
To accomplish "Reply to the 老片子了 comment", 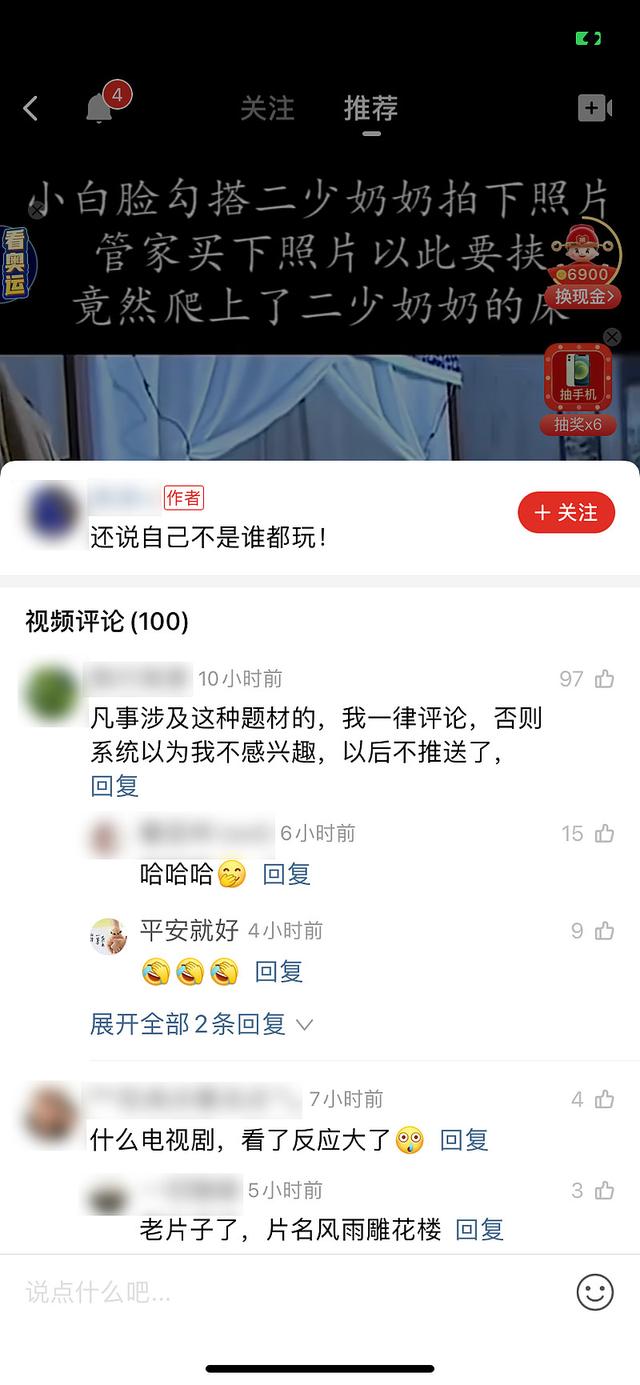I will tap(479, 1230).
